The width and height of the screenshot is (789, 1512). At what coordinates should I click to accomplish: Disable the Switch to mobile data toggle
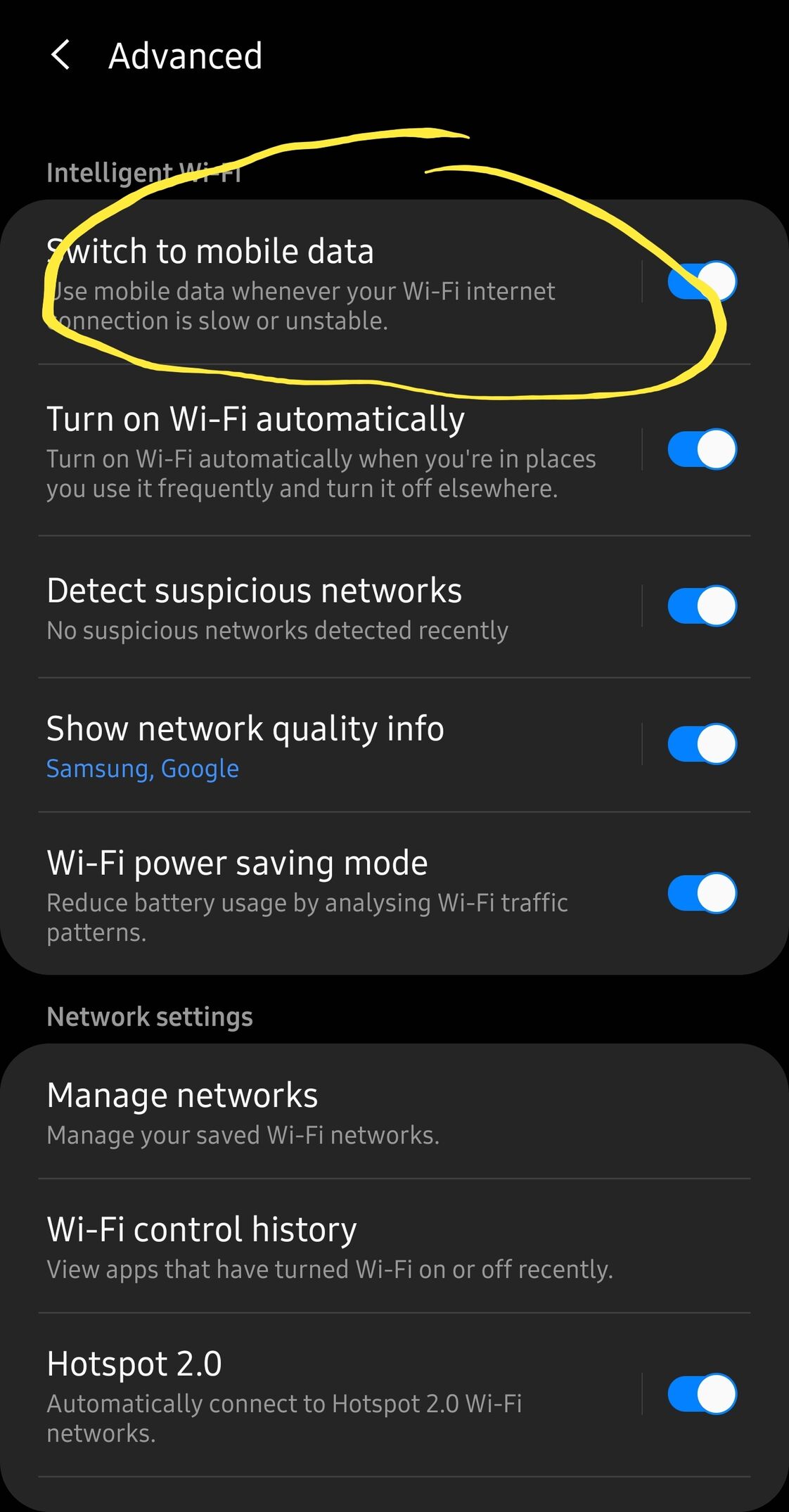coord(702,281)
